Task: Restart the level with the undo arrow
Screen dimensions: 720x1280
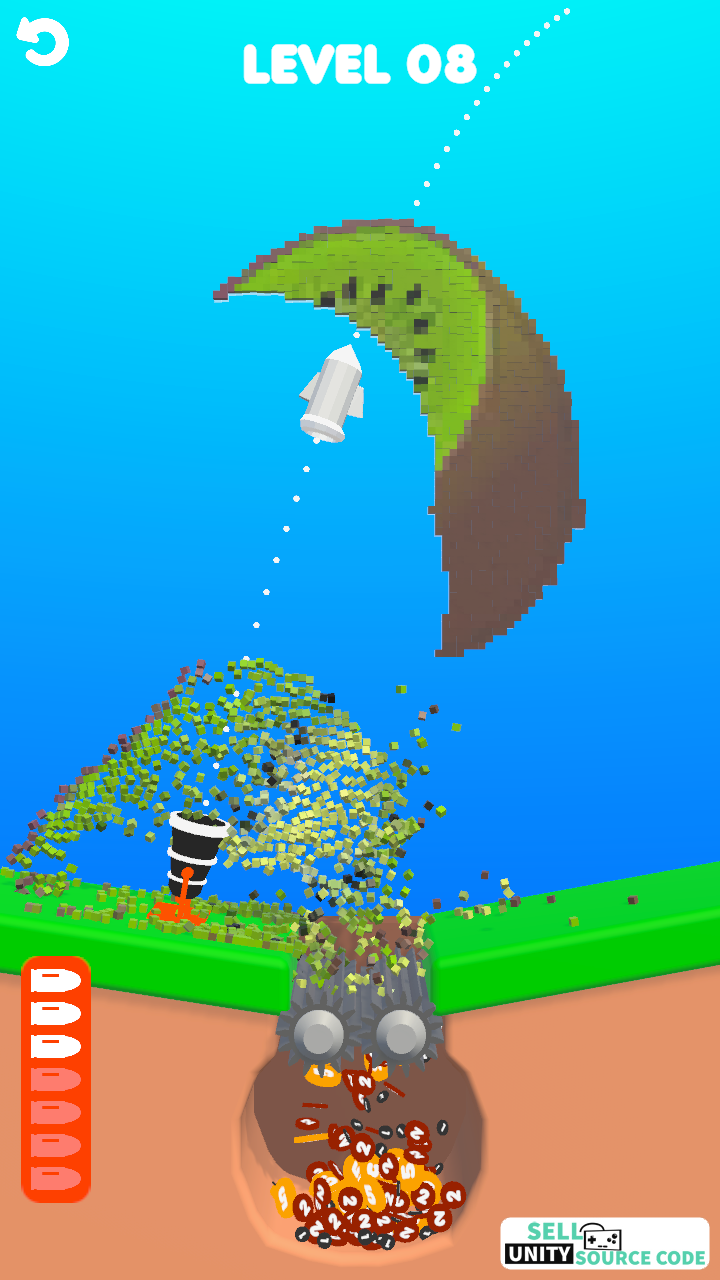Action: pyautogui.click(x=43, y=42)
